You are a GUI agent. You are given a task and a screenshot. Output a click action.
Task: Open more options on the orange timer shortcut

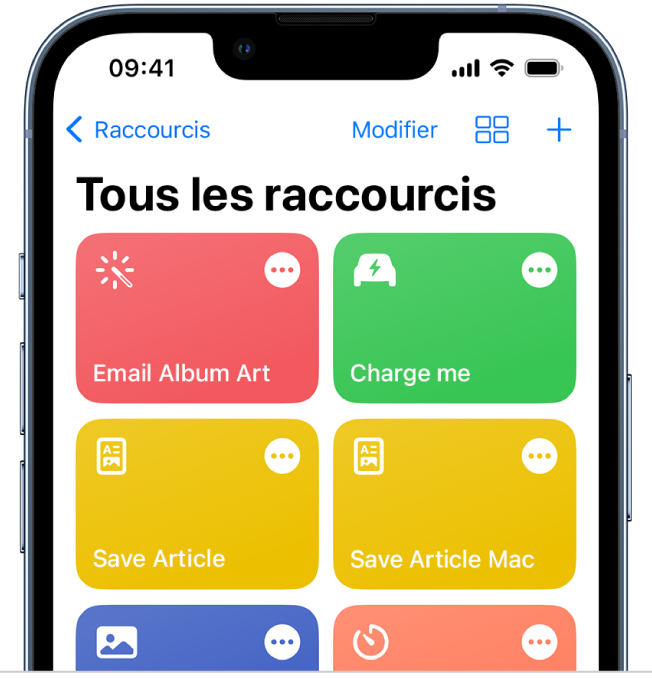(540, 641)
